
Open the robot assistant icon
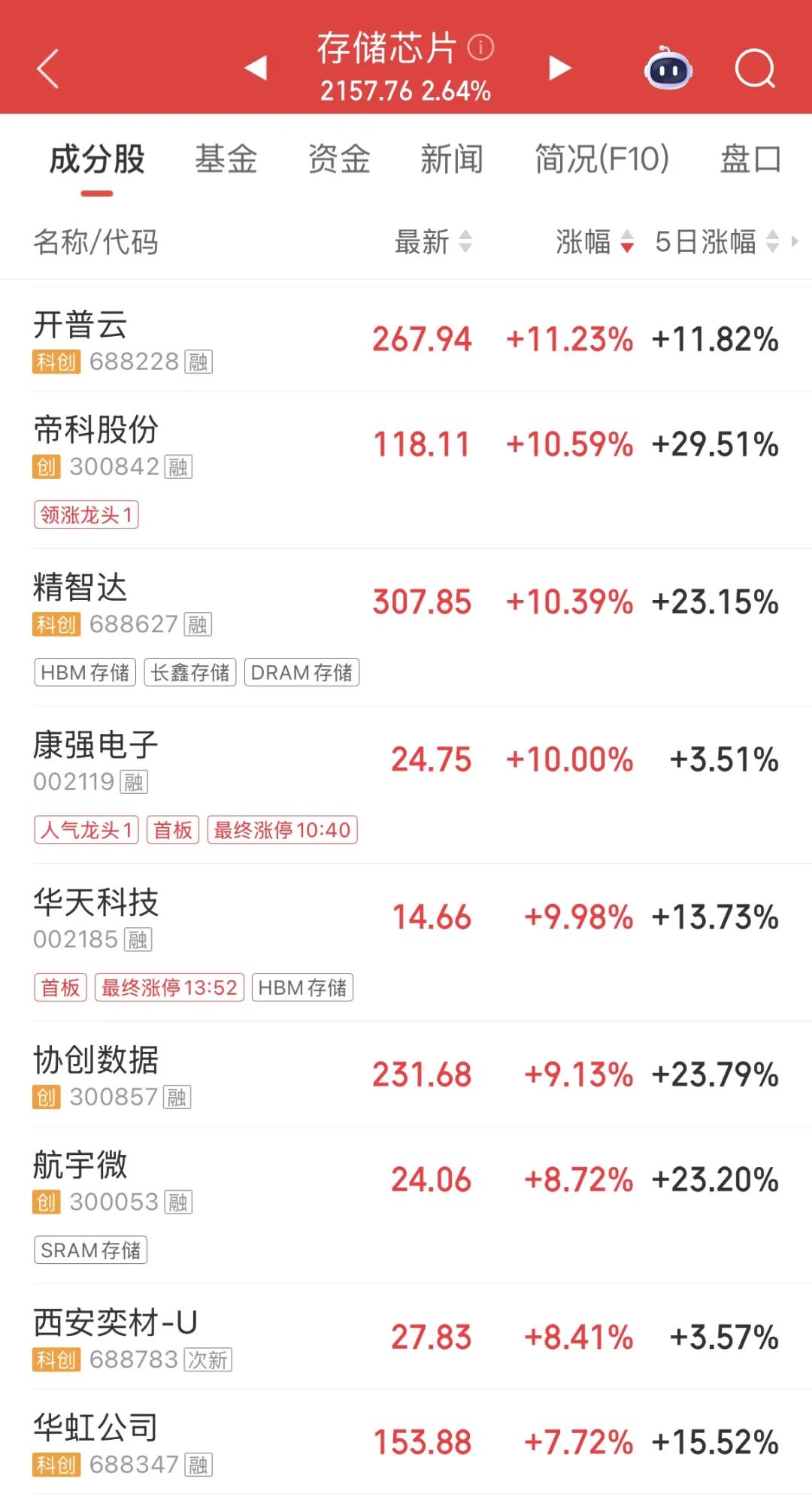pos(668,69)
